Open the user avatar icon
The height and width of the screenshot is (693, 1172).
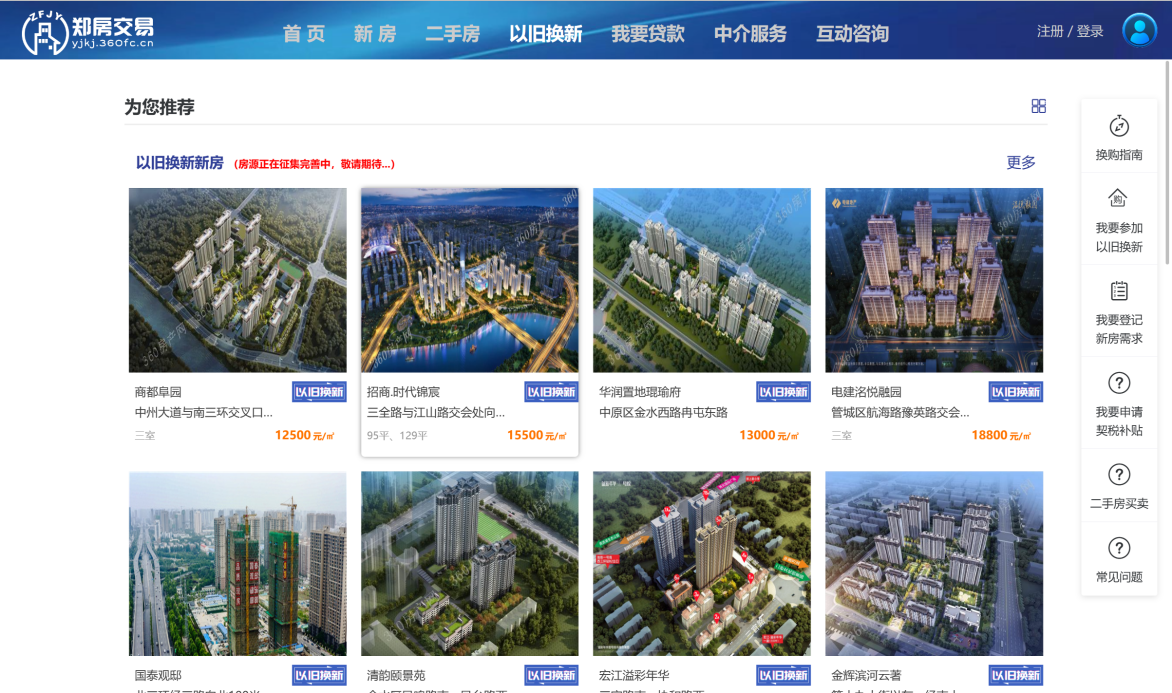(x=1139, y=30)
